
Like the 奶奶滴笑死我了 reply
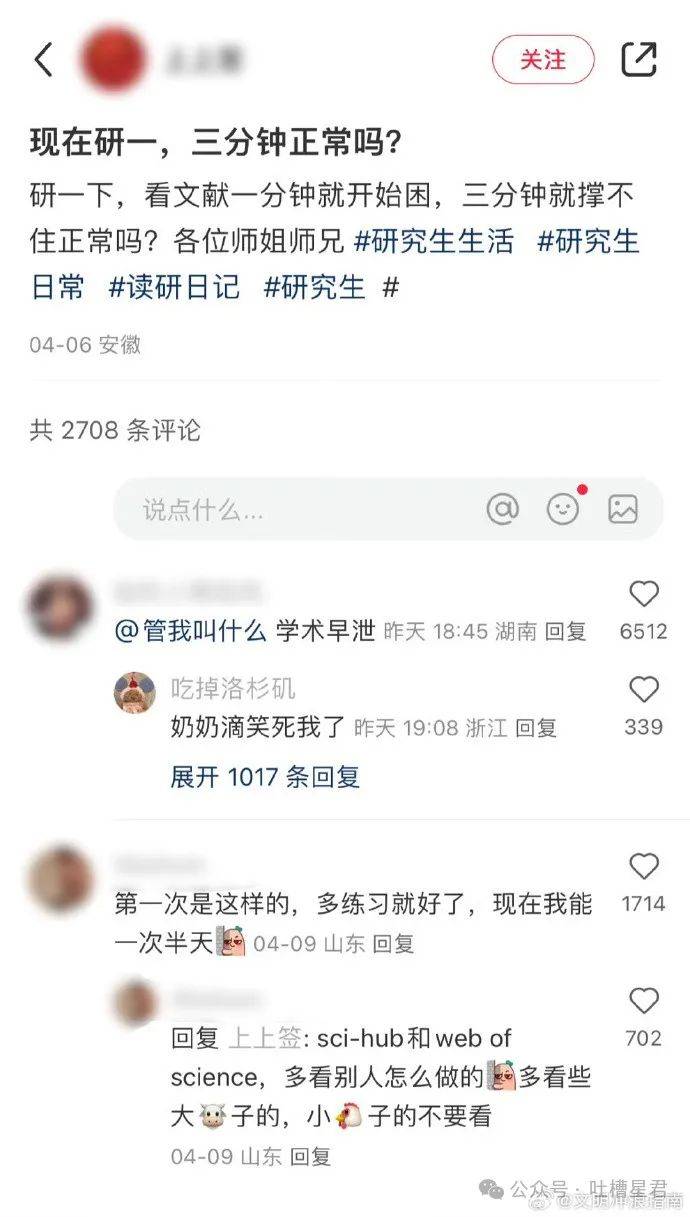[643, 690]
